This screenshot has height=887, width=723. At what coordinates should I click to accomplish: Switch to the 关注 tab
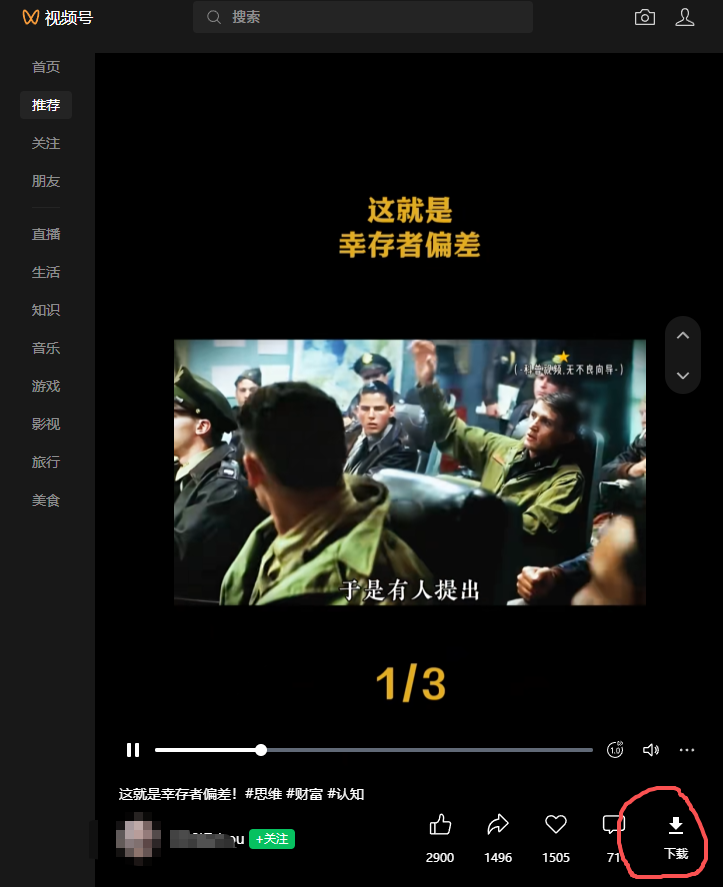pyautogui.click(x=46, y=143)
